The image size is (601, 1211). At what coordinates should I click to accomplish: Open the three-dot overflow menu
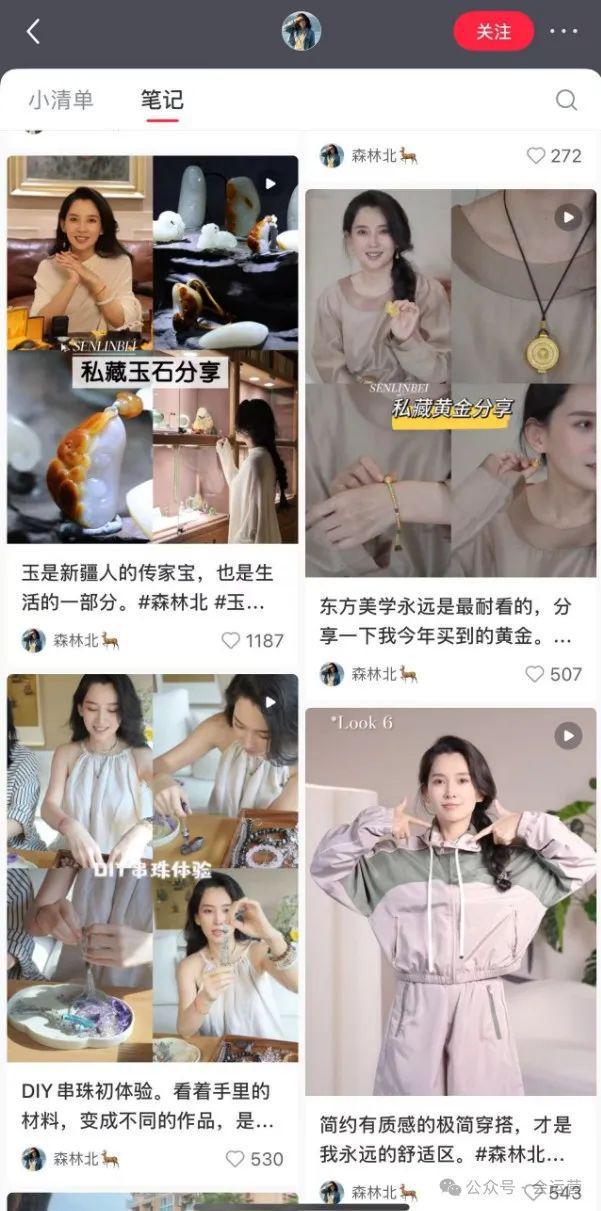click(x=564, y=32)
